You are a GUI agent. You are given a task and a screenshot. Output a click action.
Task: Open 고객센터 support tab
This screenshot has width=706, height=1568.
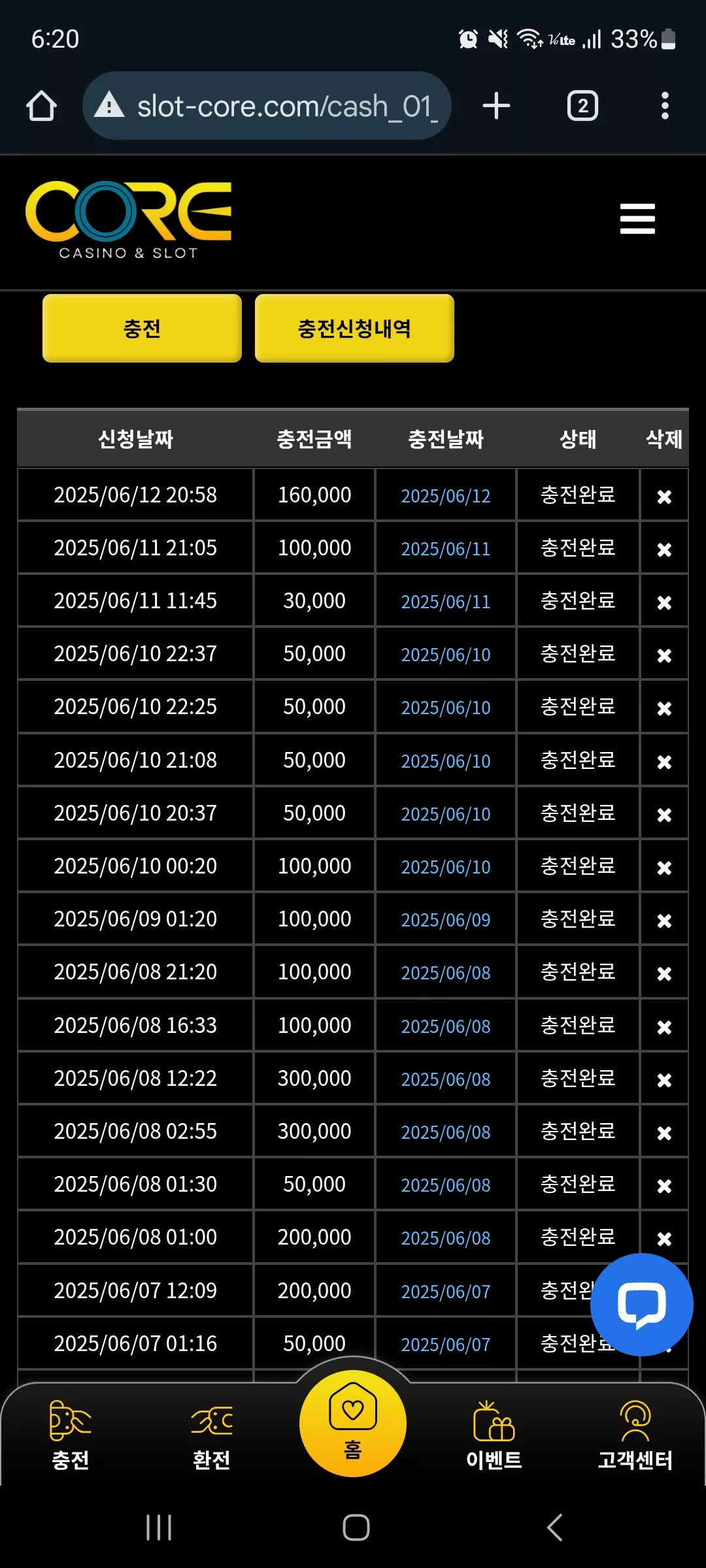[x=635, y=1435]
